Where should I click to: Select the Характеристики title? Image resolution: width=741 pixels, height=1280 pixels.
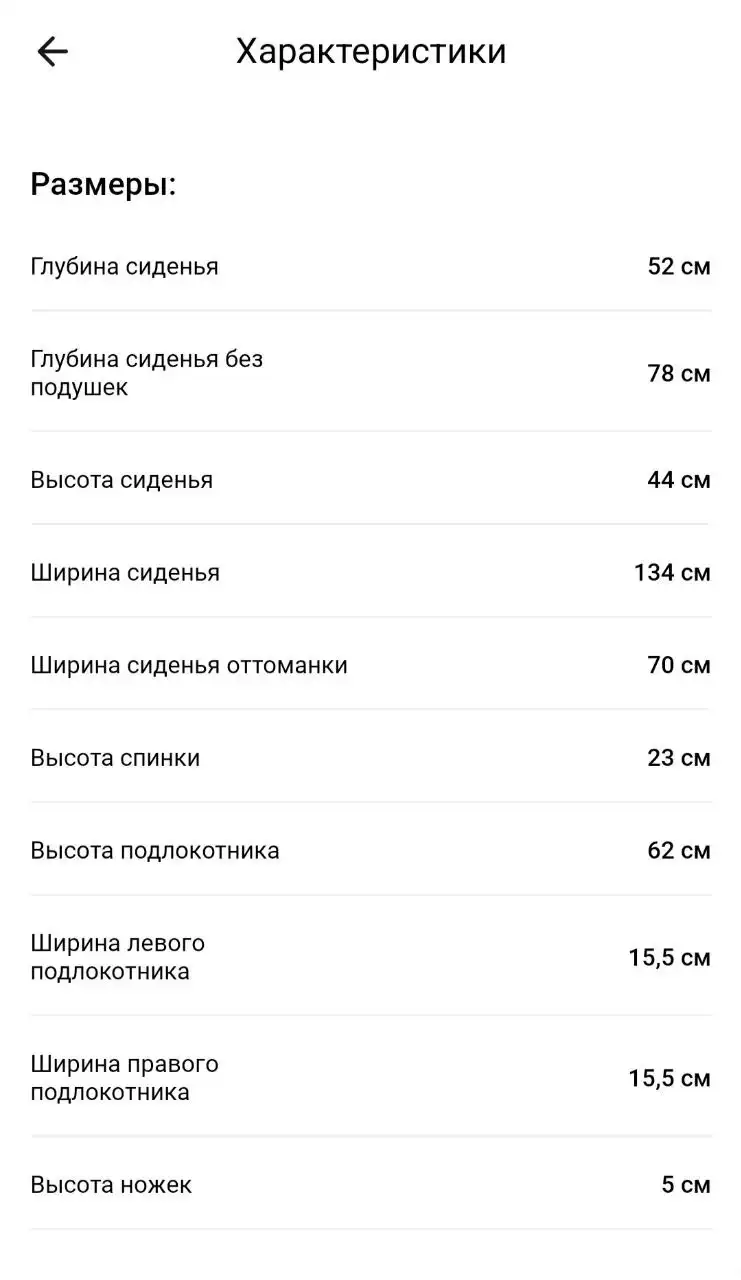coord(370,51)
